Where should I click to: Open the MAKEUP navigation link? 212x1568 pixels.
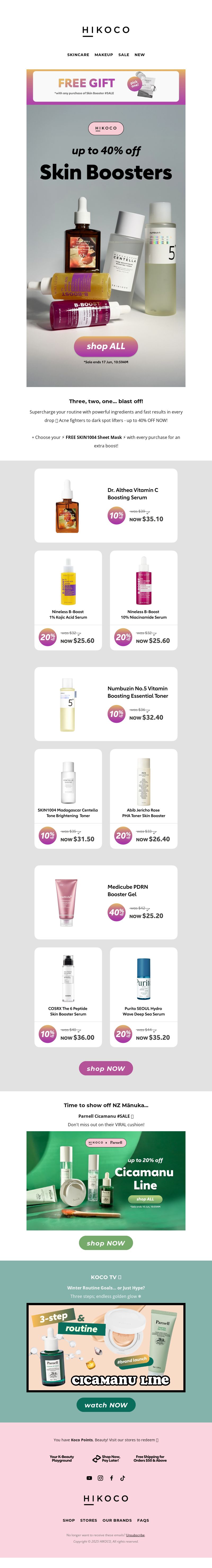click(x=104, y=55)
